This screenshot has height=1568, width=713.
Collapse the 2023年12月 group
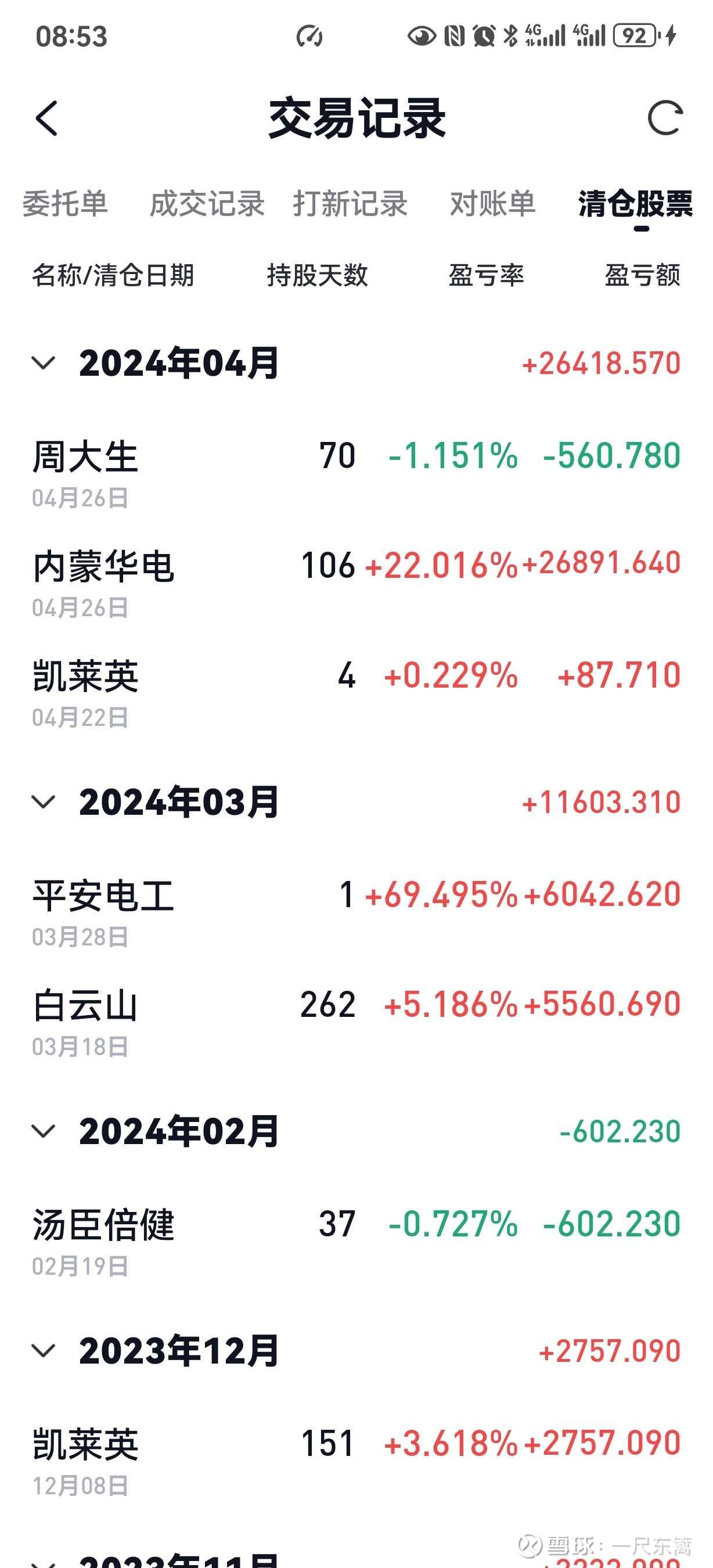[x=43, y=1351]
